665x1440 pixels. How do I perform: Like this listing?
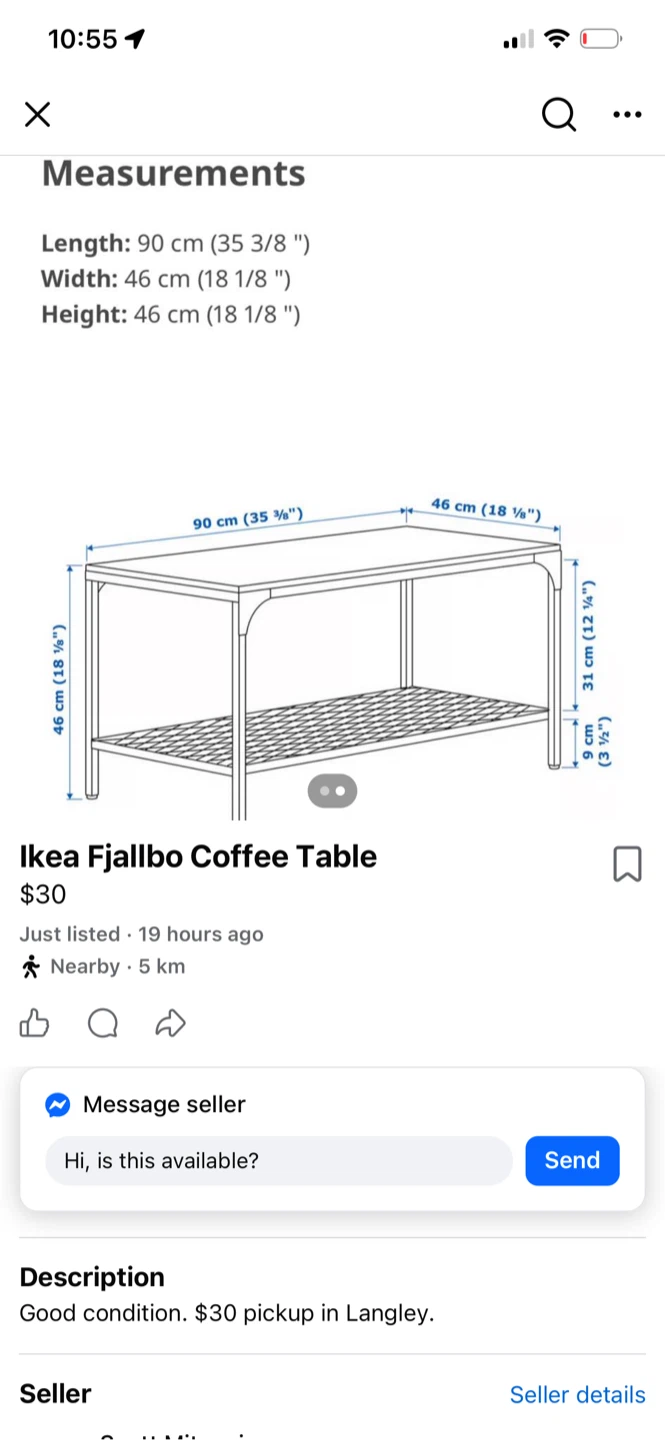click(34, 1023)
